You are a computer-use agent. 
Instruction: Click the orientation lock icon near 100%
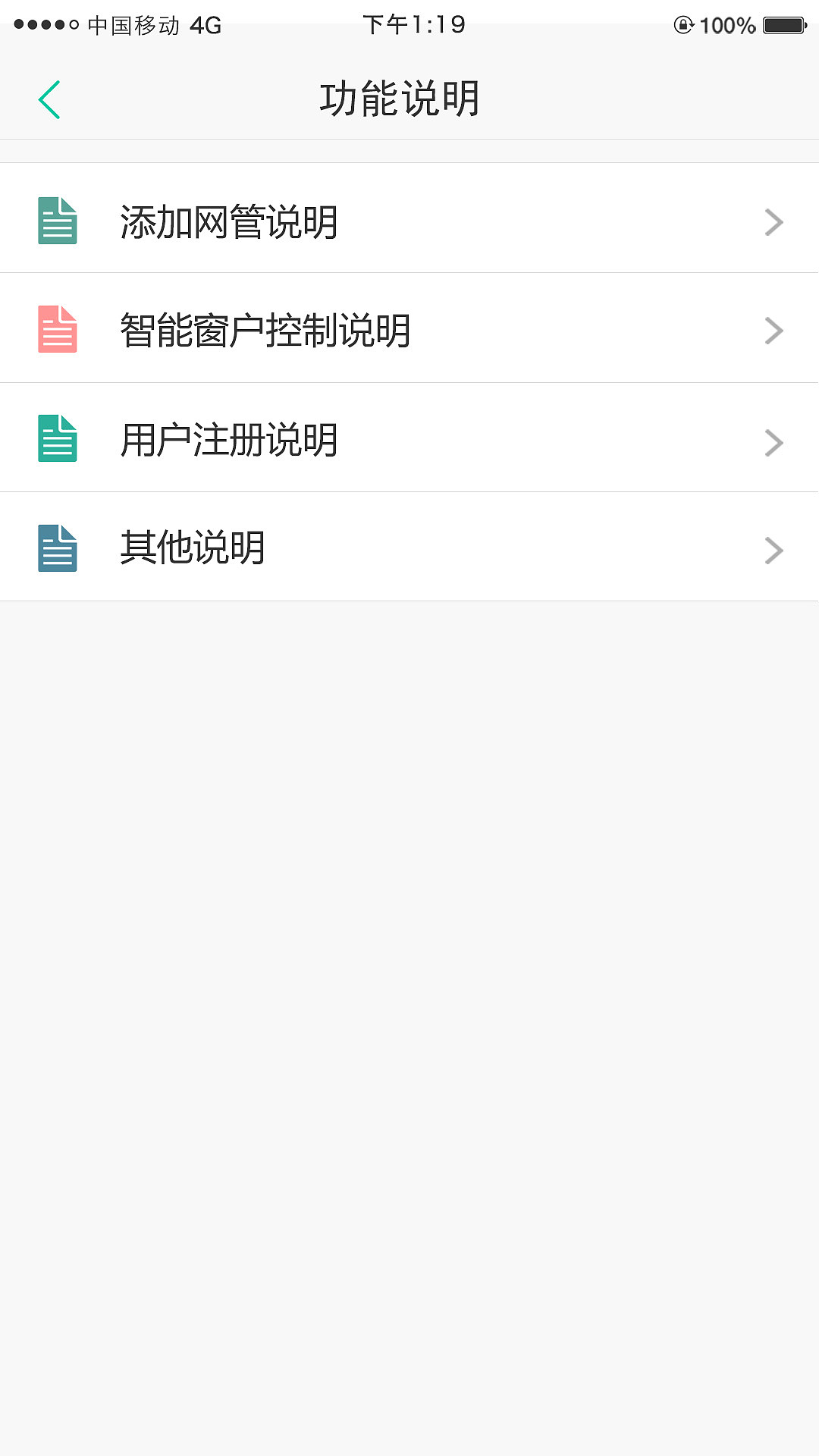click(683, 25)
